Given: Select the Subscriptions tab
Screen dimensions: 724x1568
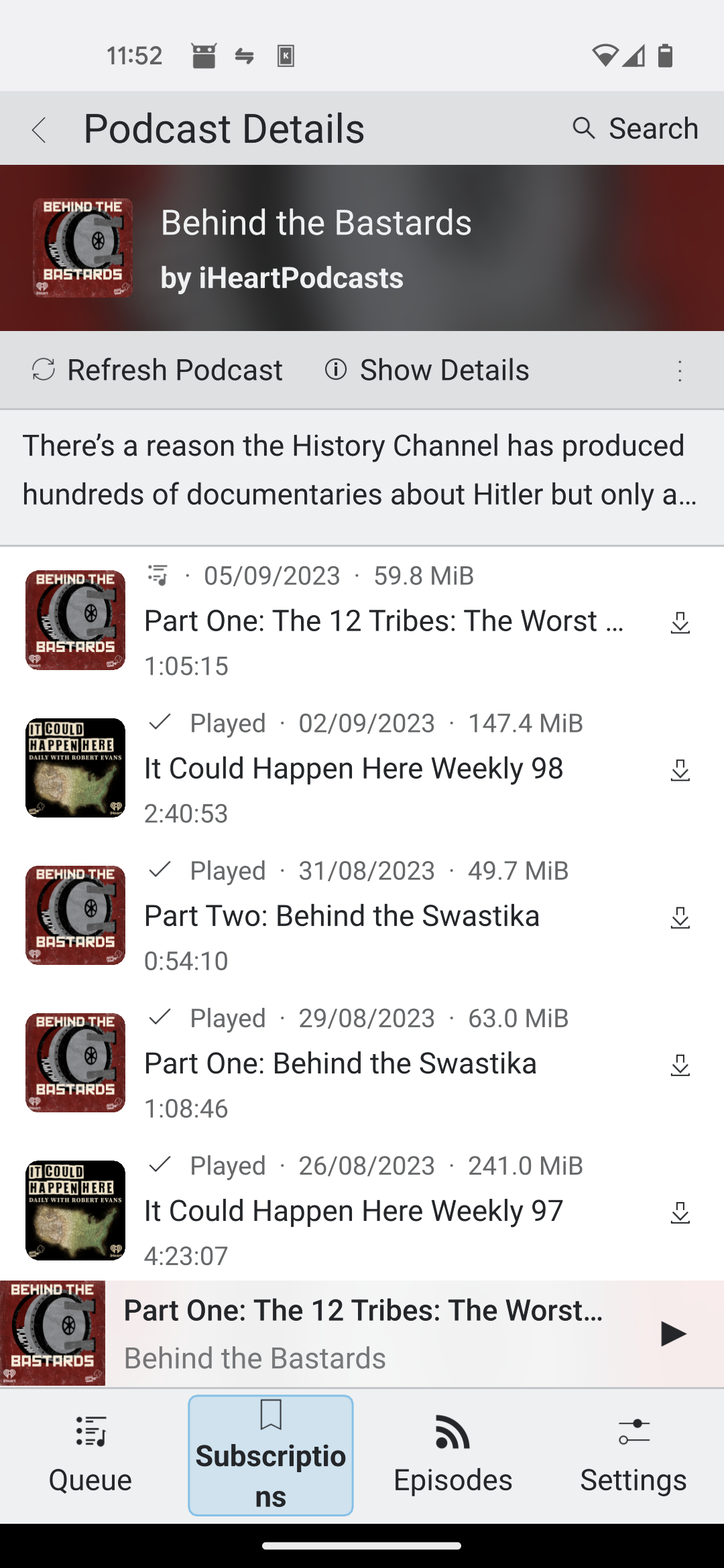Looking at the screenshot, I should pos(271,1455).
